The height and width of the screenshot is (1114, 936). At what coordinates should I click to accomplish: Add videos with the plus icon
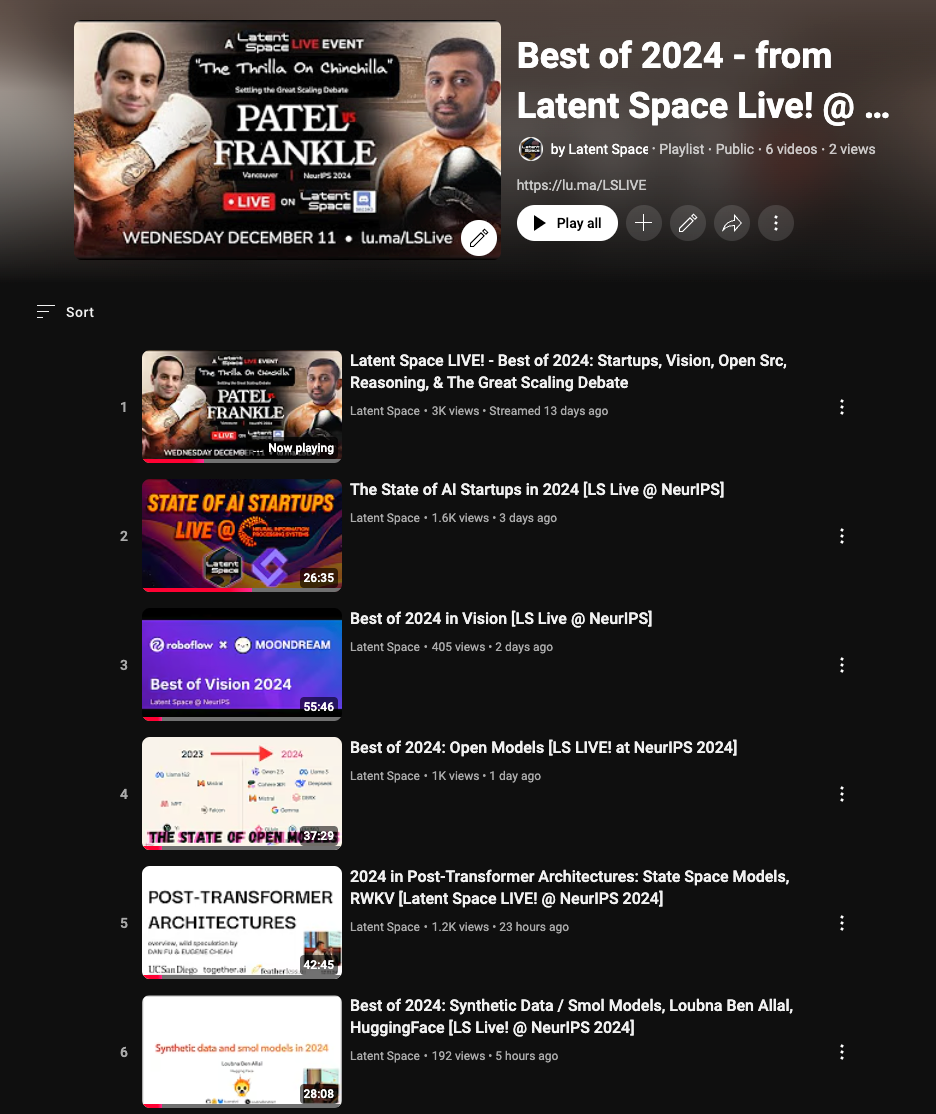643,223
